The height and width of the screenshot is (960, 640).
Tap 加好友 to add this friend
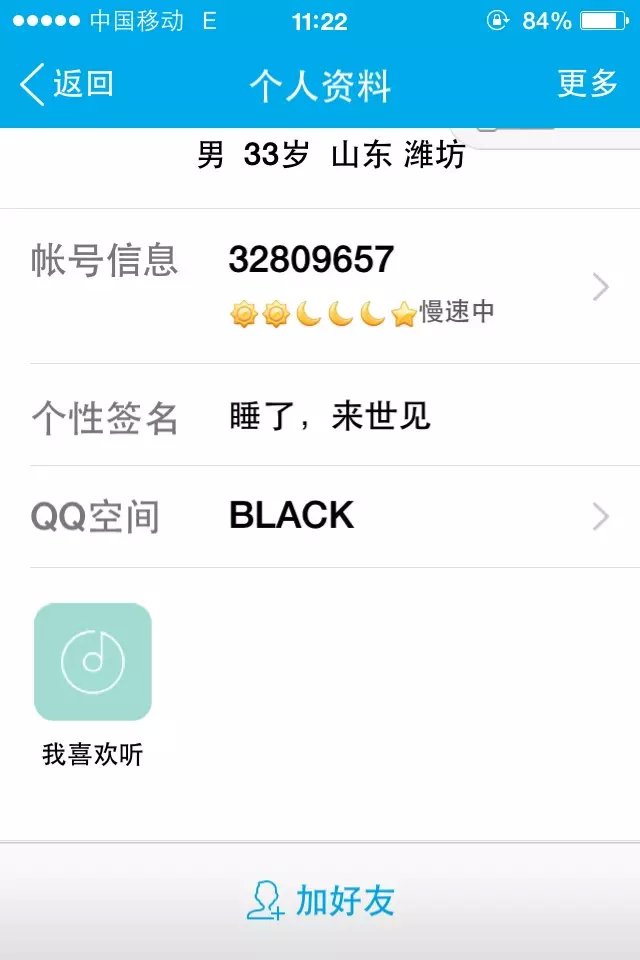point(320,901)
